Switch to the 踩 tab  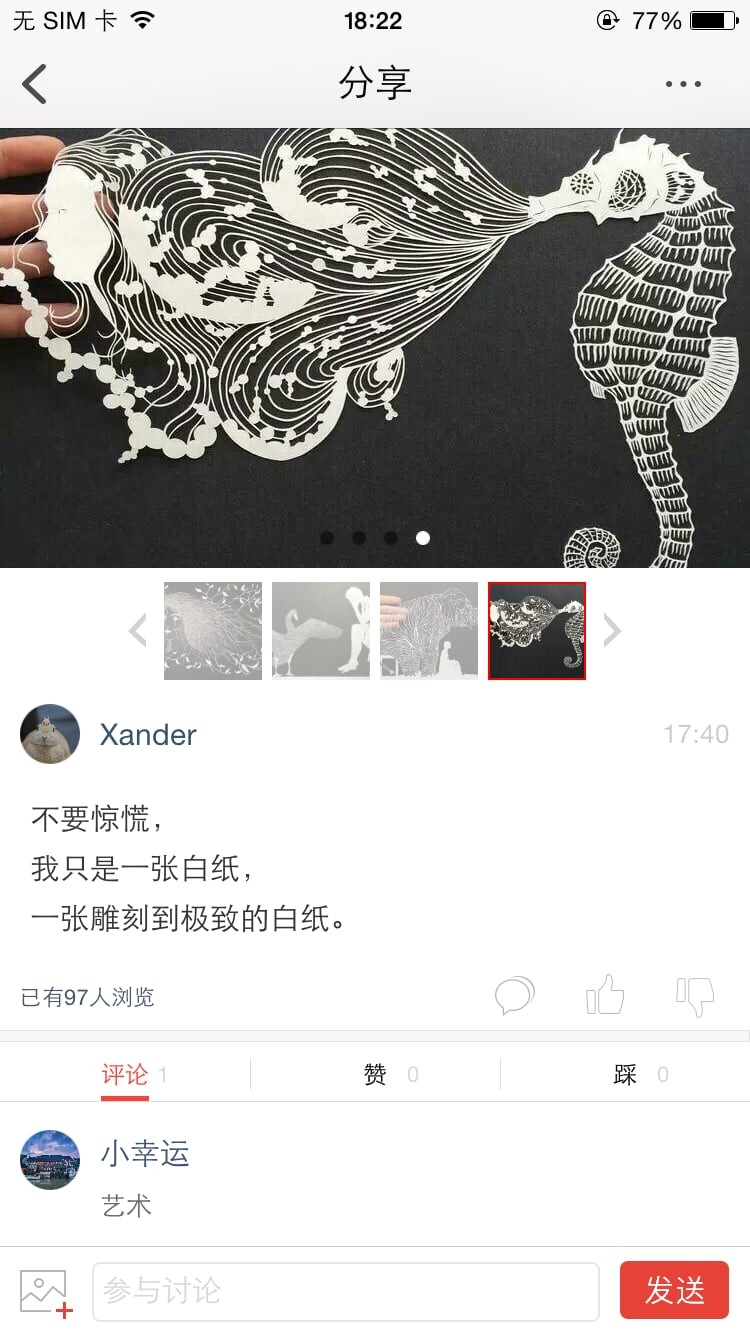pos(625,1075)
